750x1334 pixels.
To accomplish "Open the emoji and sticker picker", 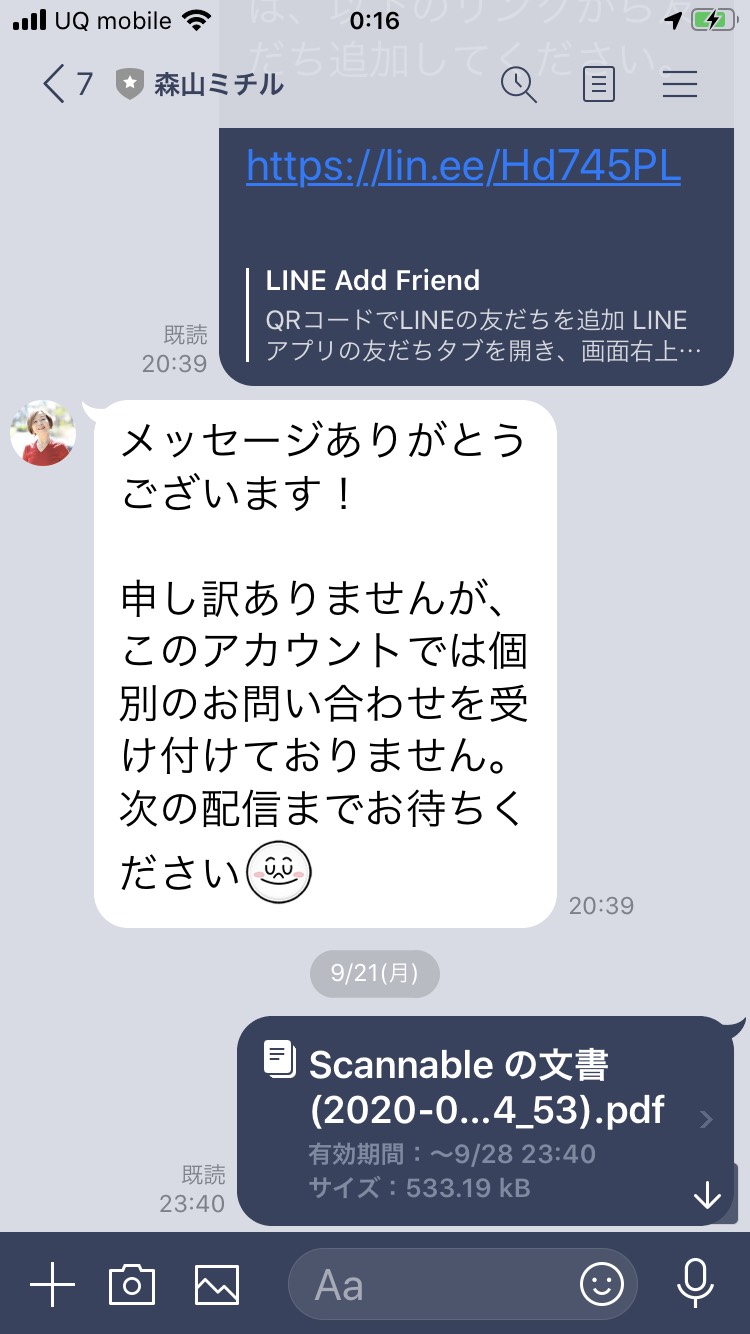I will [x=601, y=1284].
